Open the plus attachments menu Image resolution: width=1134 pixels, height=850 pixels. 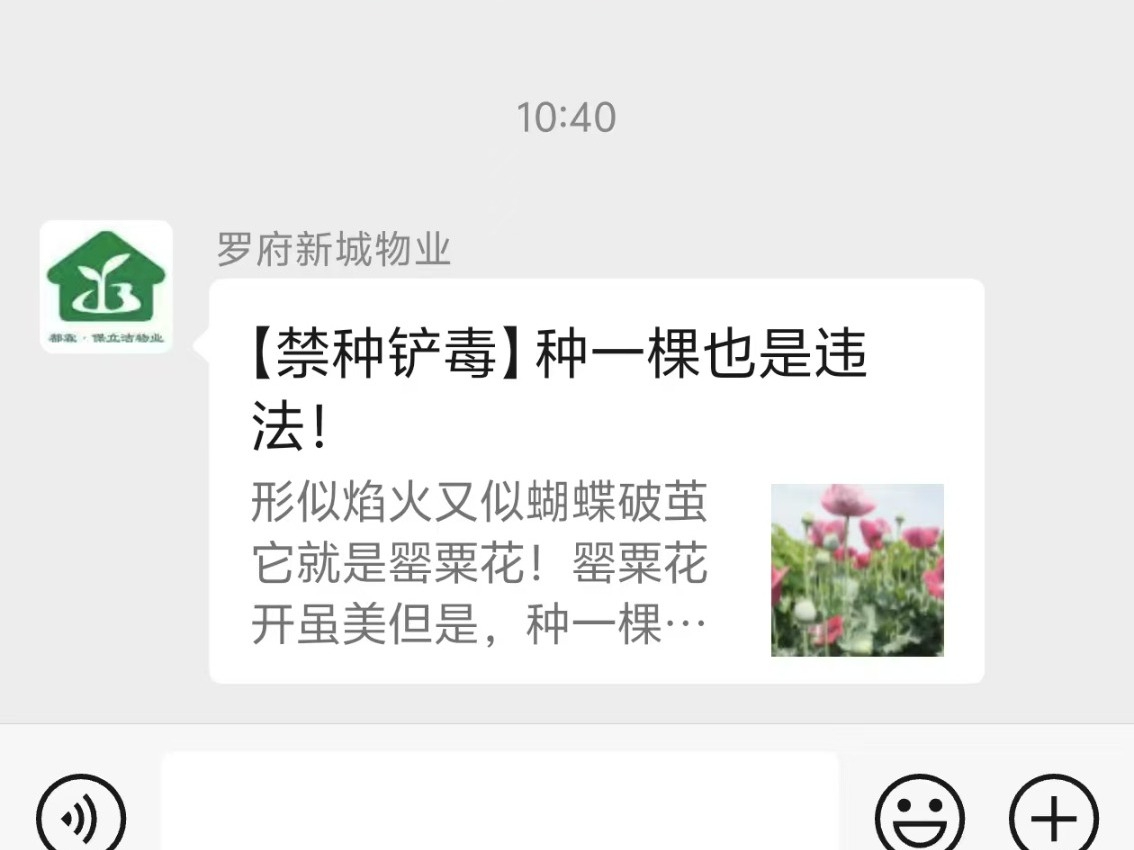1053,816
